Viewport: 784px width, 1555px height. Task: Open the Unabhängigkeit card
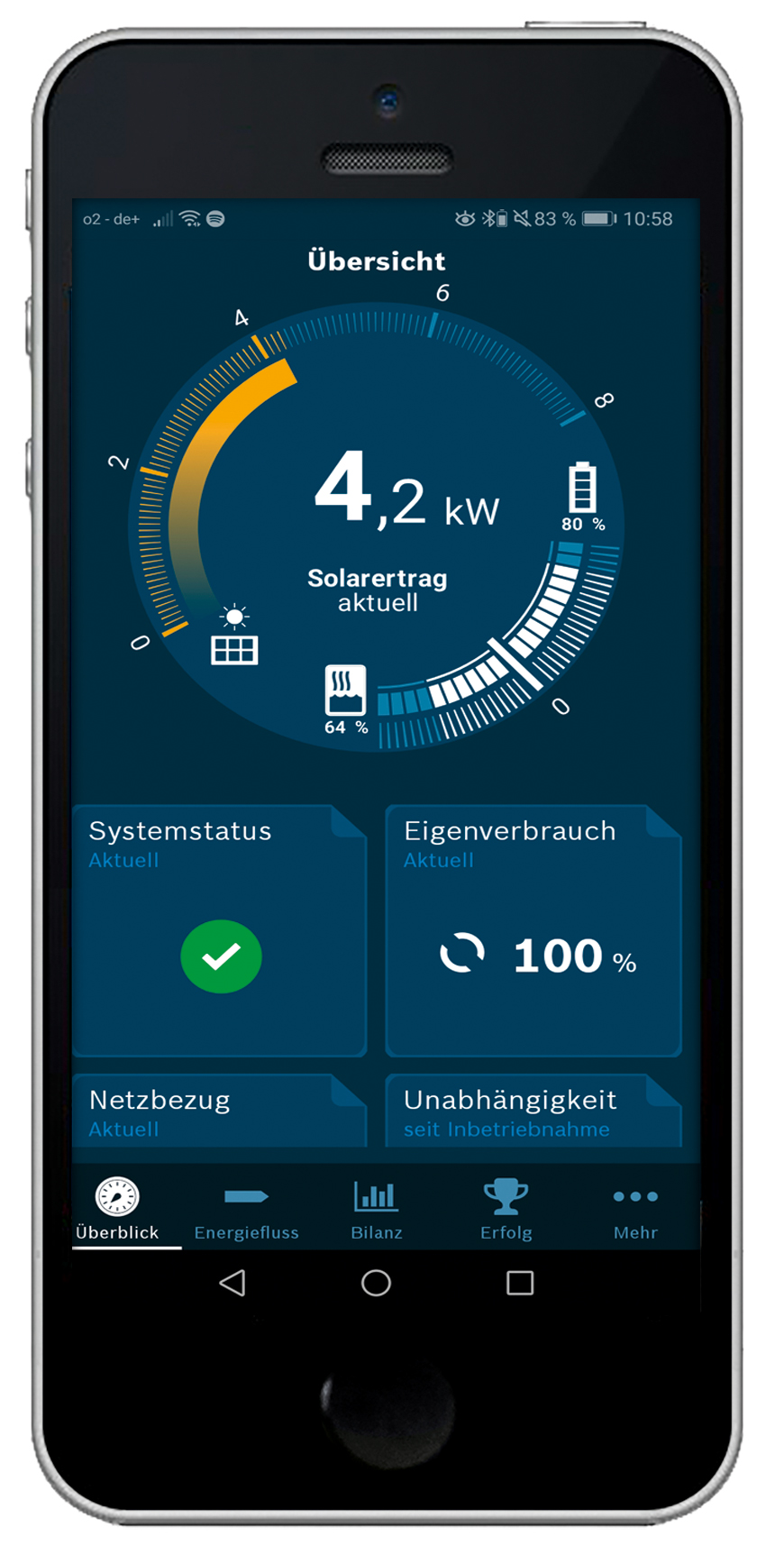(533, 1111)
